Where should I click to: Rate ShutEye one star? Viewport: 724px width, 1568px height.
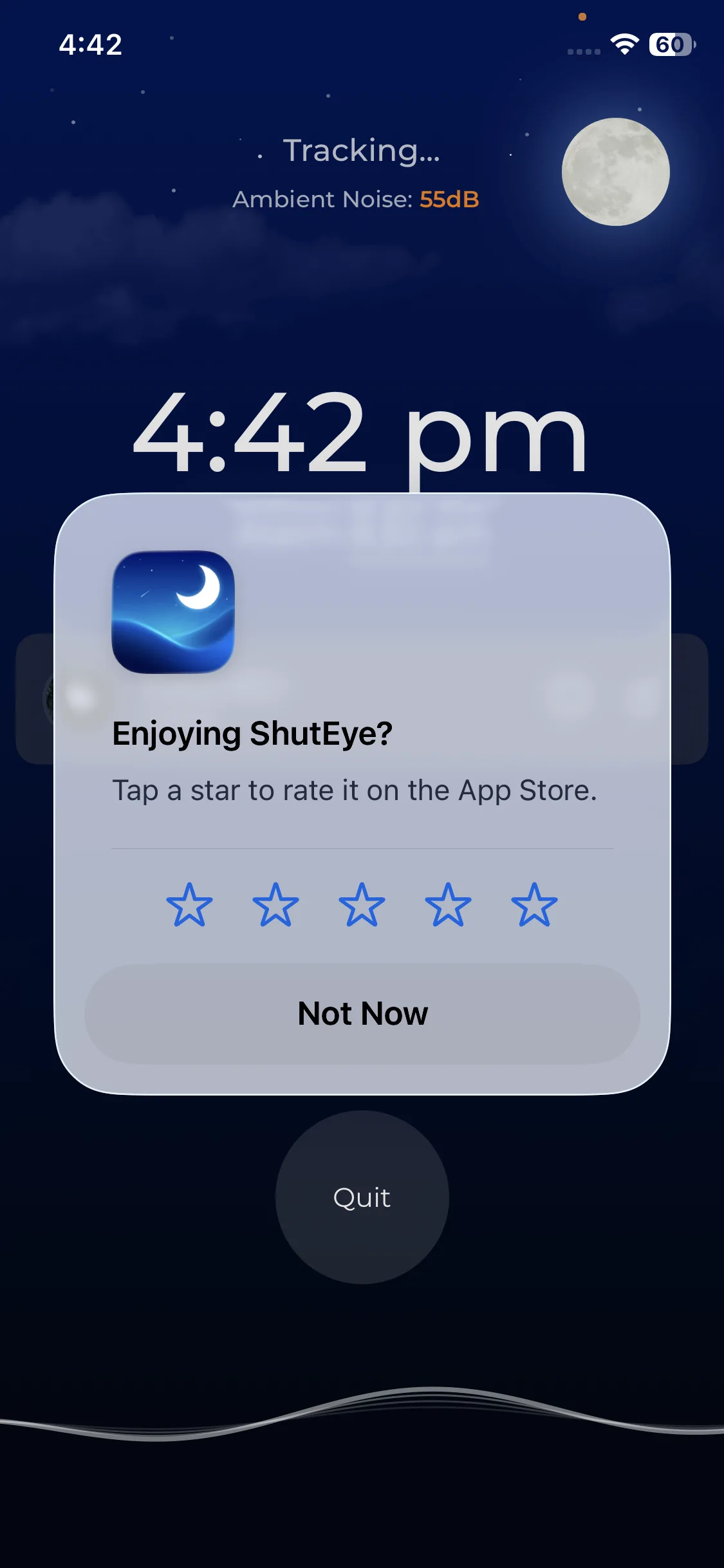coord(189,904)
